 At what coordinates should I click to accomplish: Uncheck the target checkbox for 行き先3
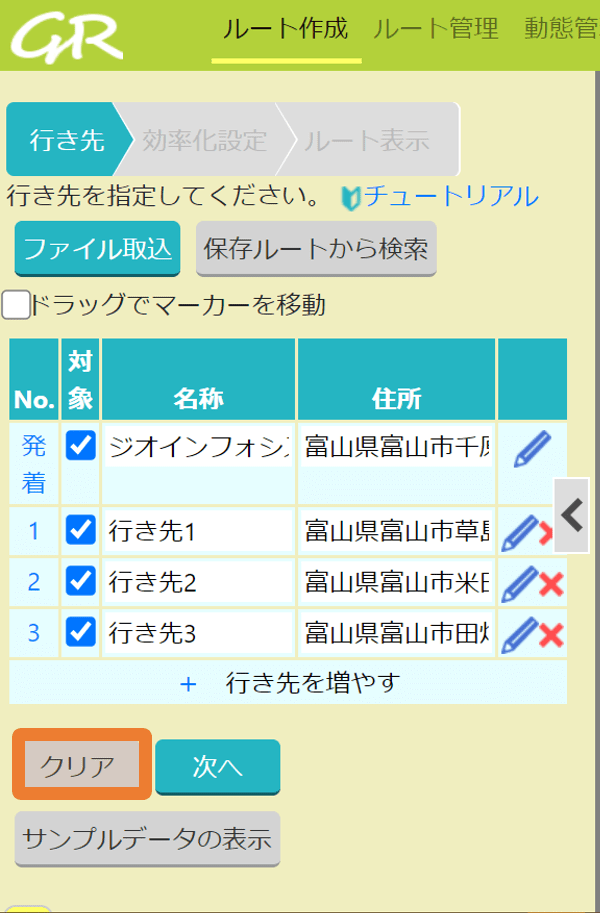pos(80,632)
